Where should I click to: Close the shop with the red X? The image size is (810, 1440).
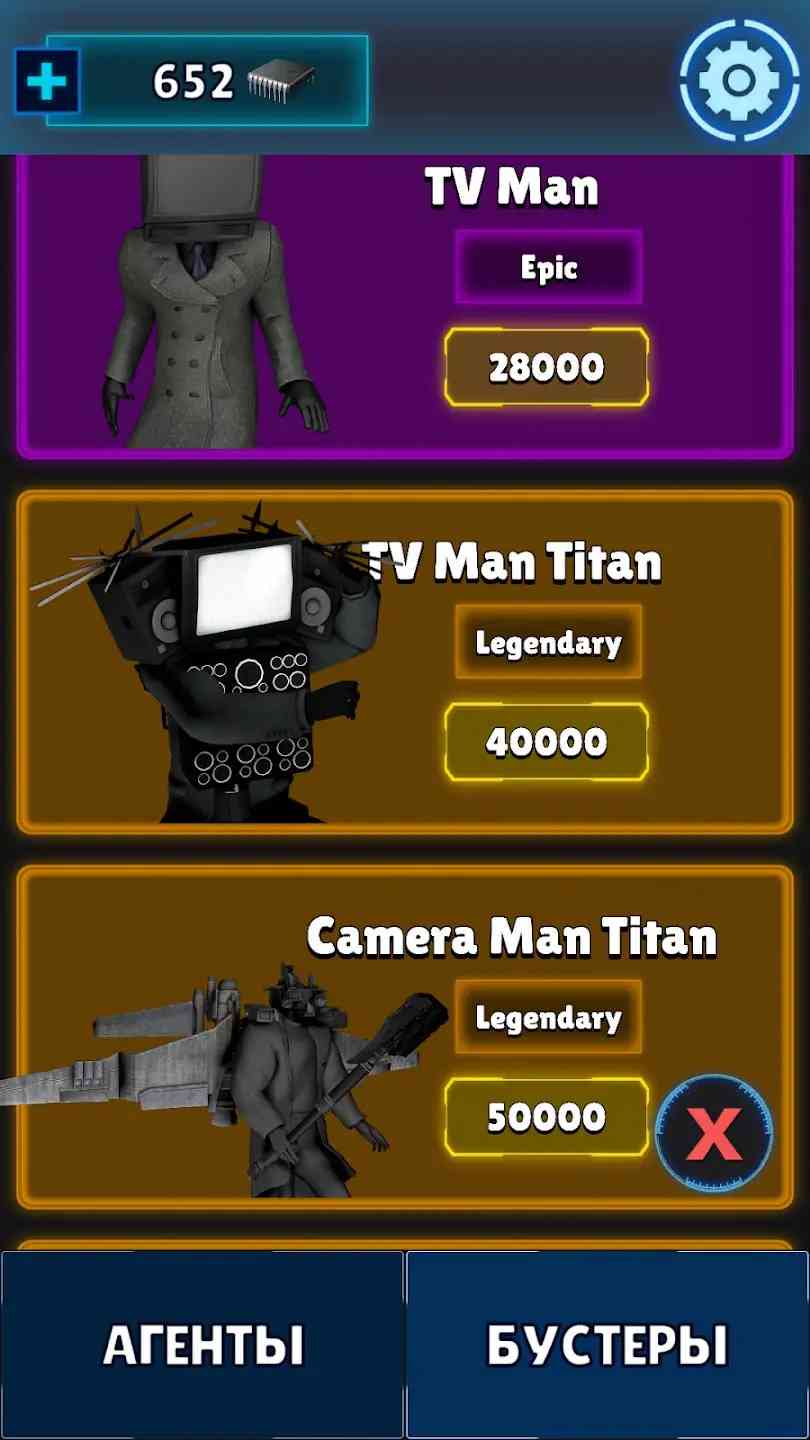(x=714, y=1134)
